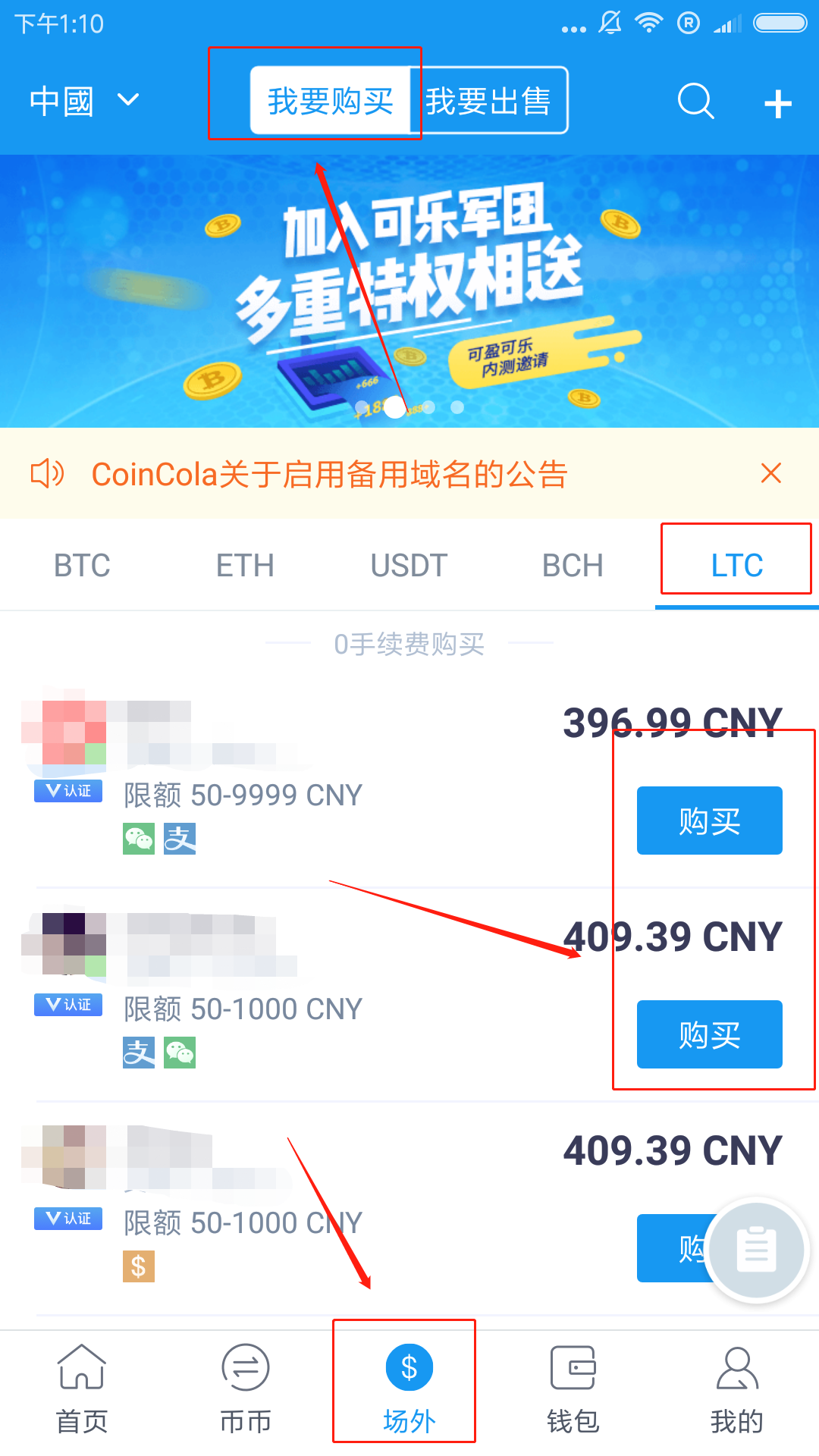Viewport: 819px width, 1456px height.
Task: Tap 购买 for the 396.99 CNY offer
Action: [709, 821]
